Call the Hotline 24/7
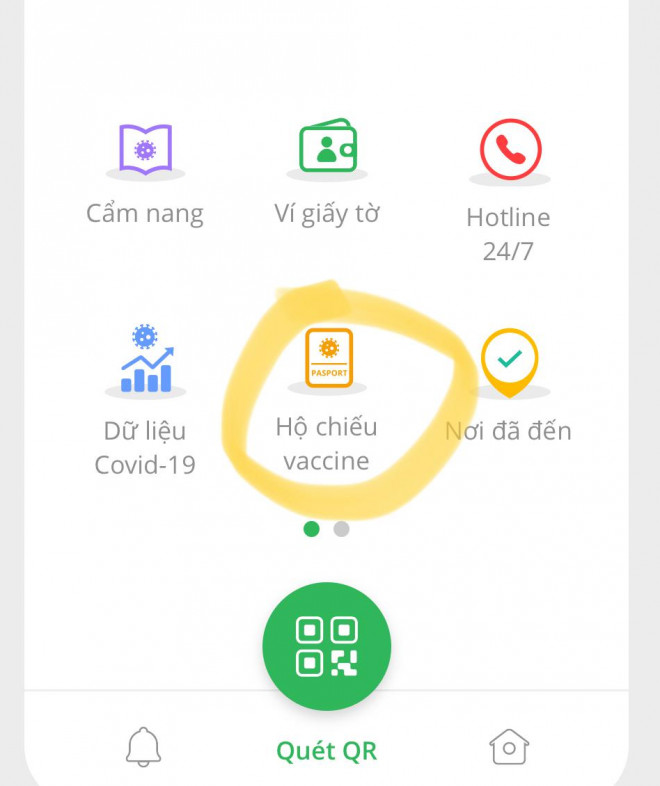This screenshot has width=660, height=786. [x=509, y=152]
